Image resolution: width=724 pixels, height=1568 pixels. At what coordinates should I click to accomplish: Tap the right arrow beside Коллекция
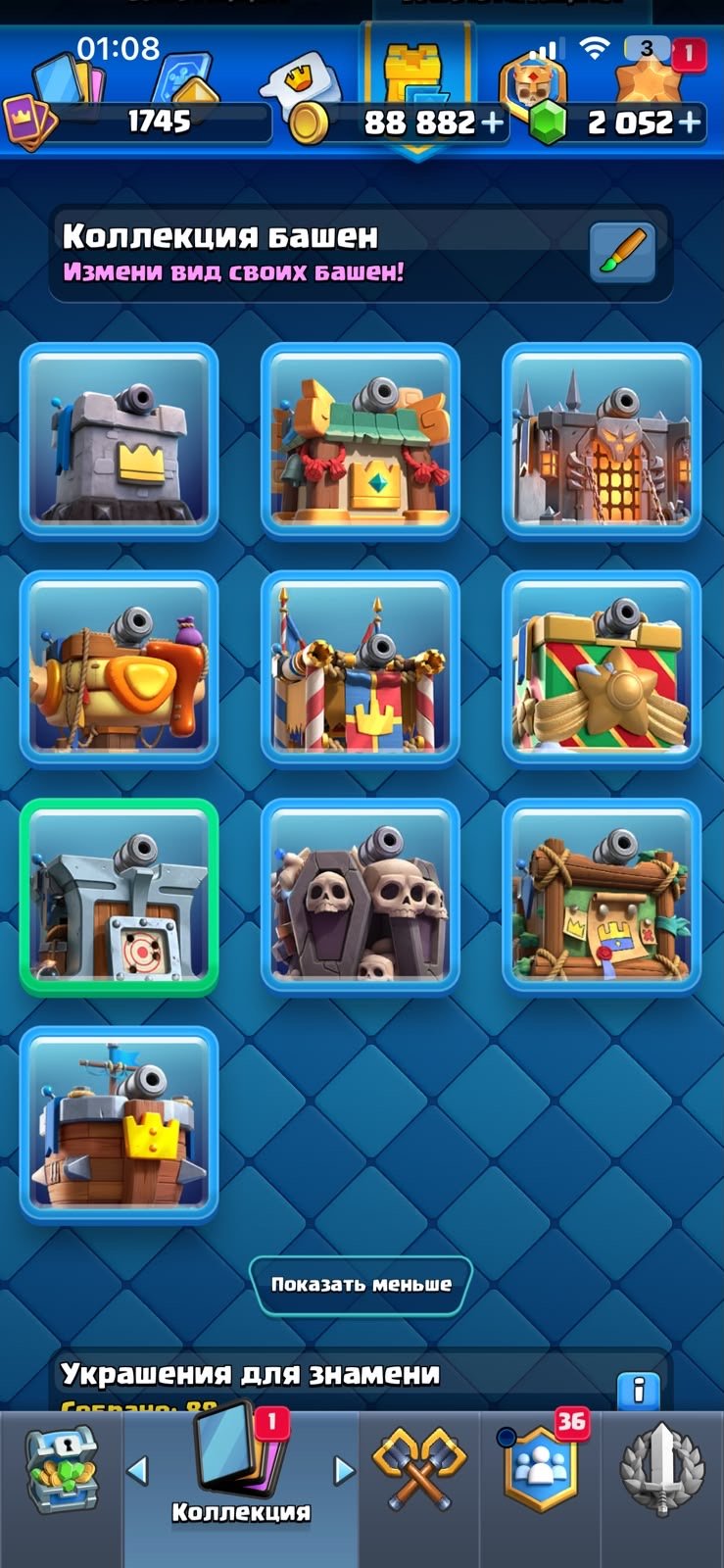point(344,1470)
